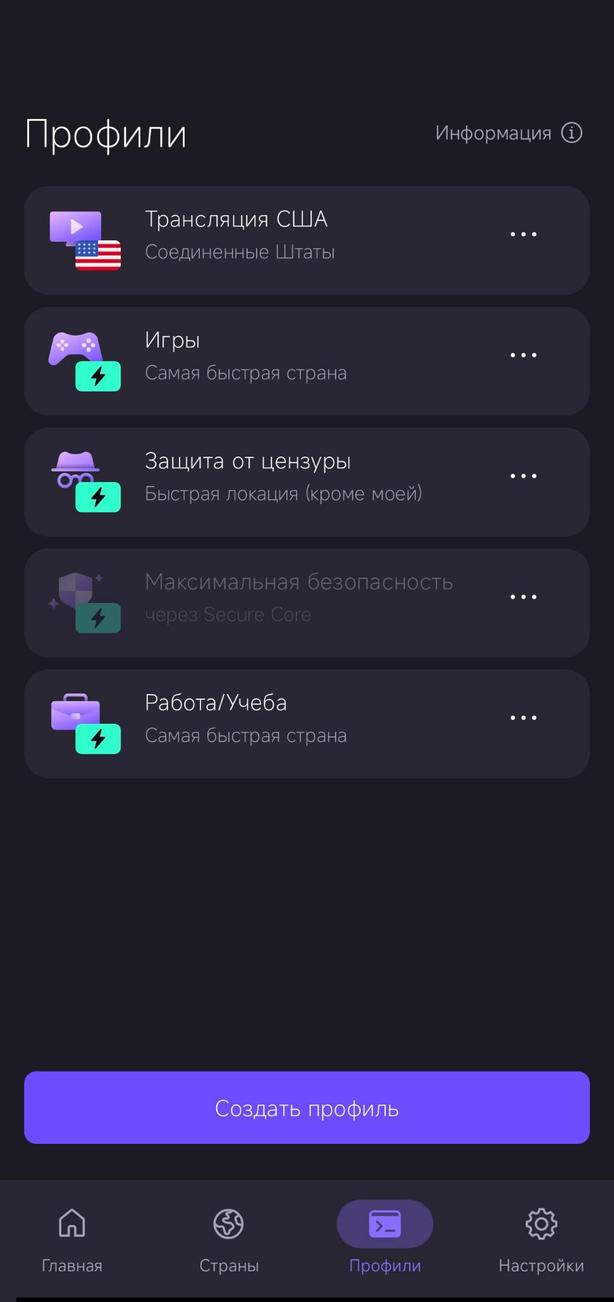This screenshot has width=614, height=1302.
Task: Tap the Создать профиль button
Action: (x=307, y=1108)
